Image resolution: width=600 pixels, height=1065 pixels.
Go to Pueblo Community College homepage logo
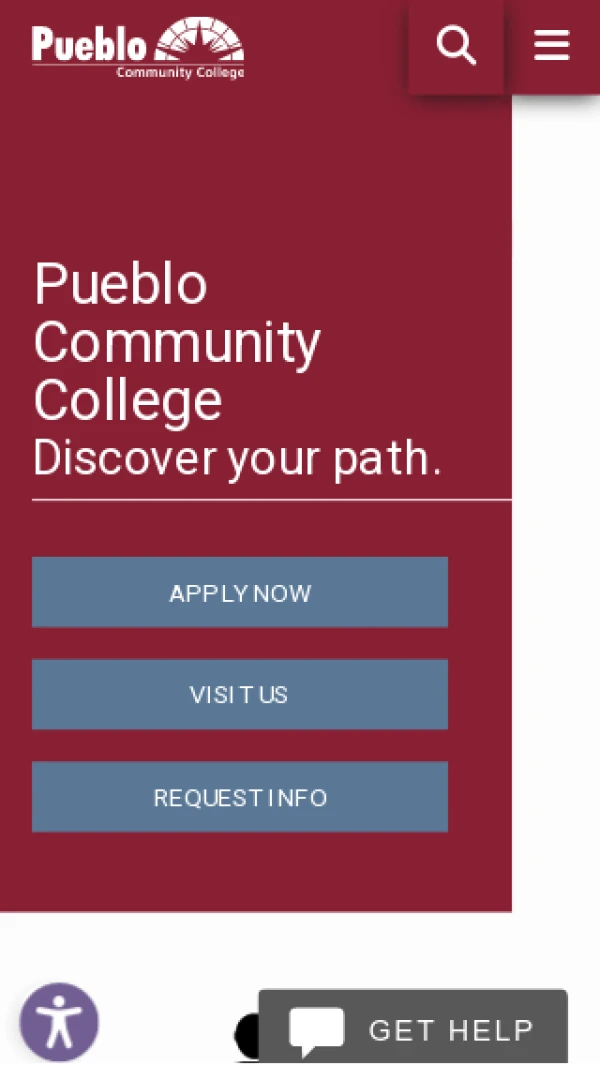pos(138,48)
